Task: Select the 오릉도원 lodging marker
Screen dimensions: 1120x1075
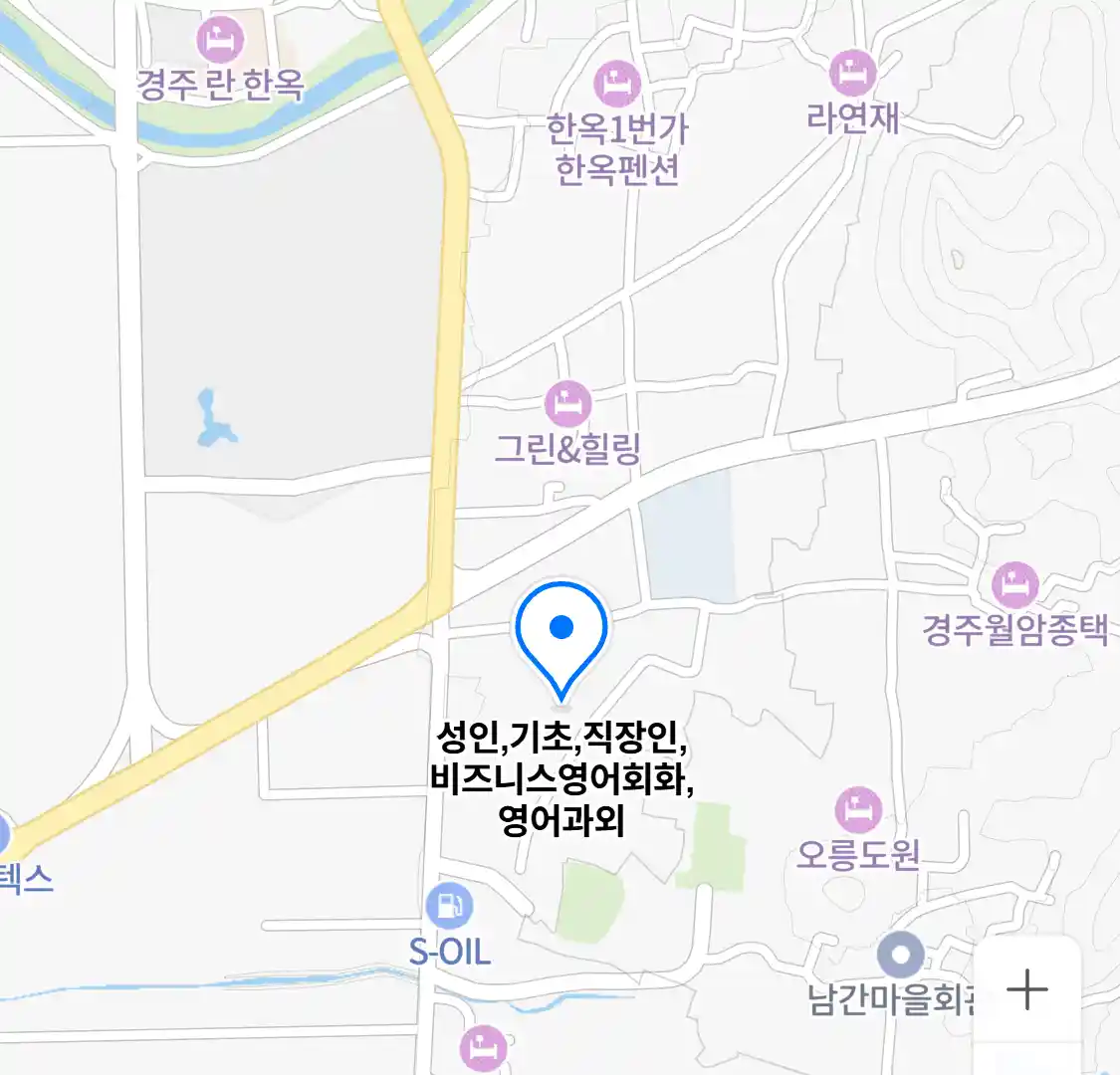Action: (x=858, y=810)
